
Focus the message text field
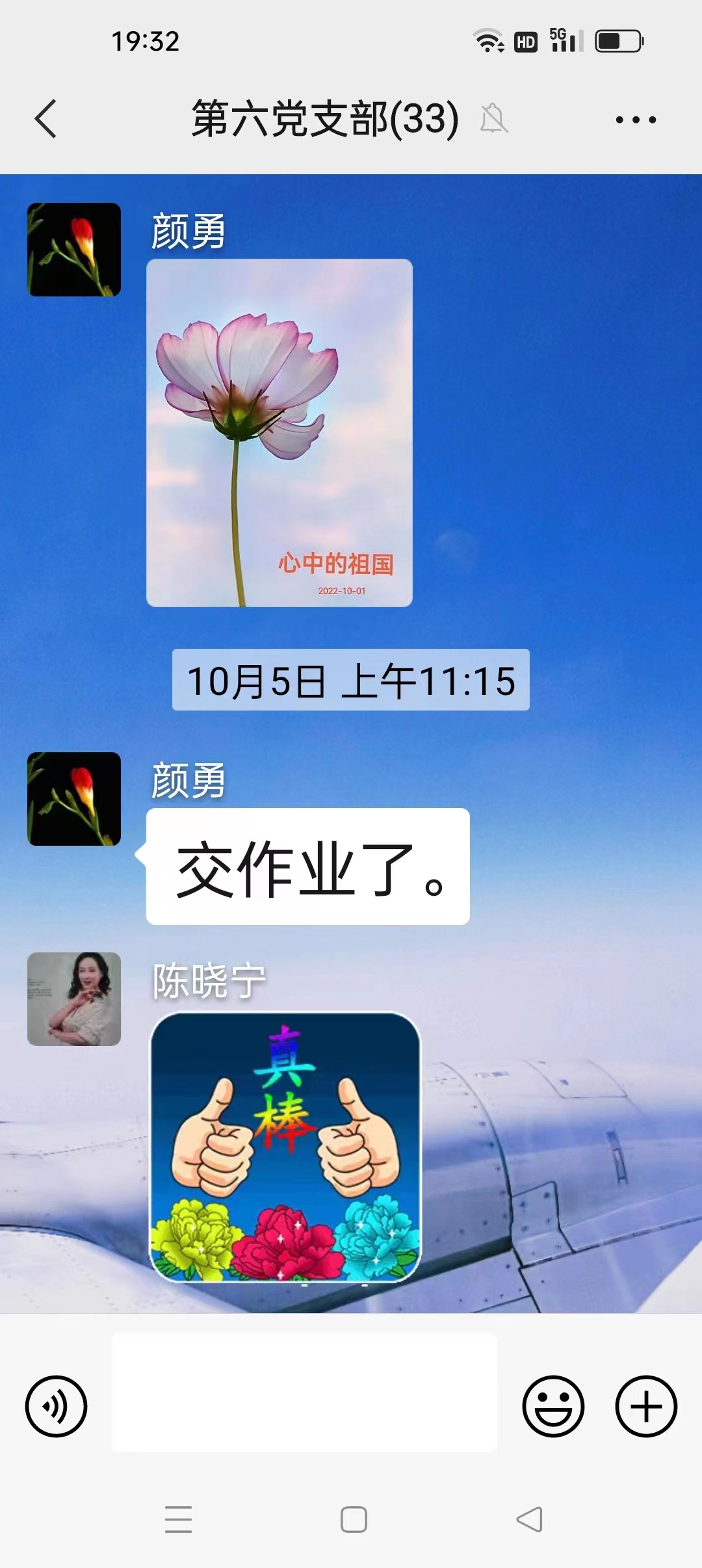(x=304, y=1392)
